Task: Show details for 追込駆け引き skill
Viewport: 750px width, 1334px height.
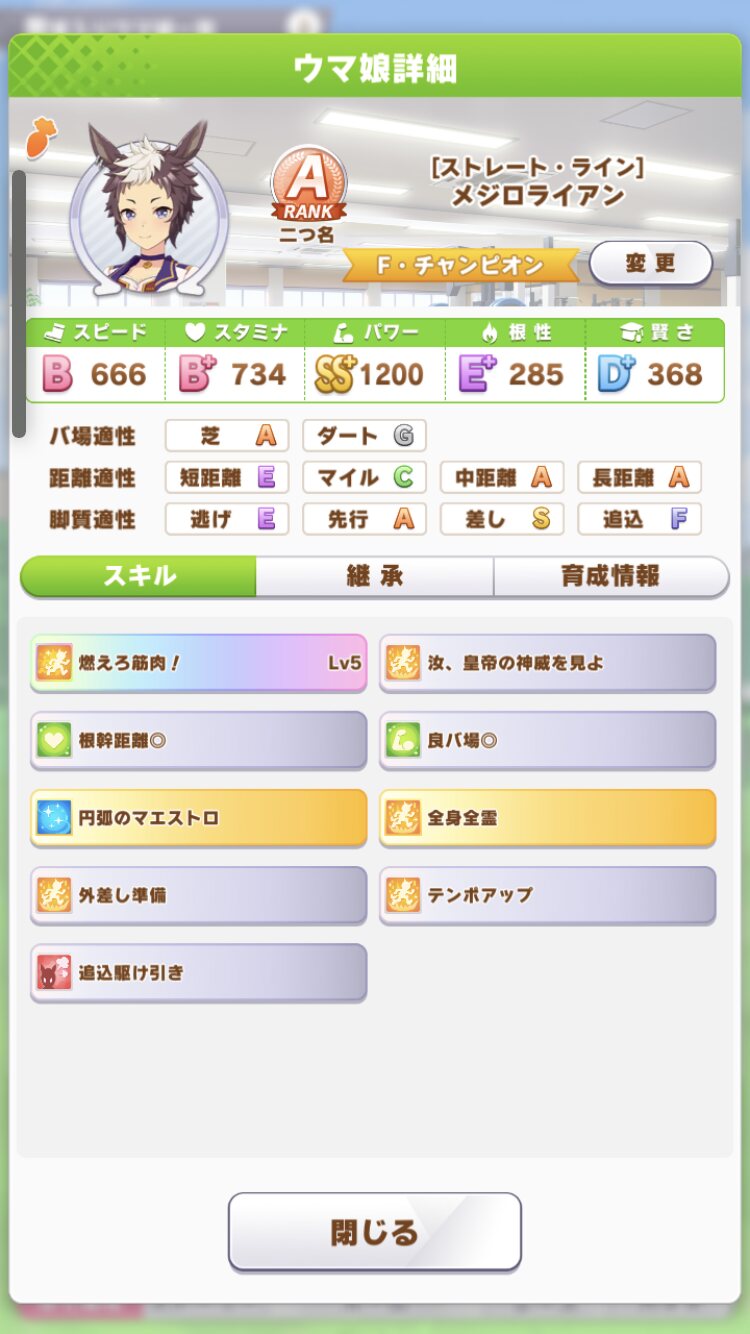Action: (x=198, y=972)
